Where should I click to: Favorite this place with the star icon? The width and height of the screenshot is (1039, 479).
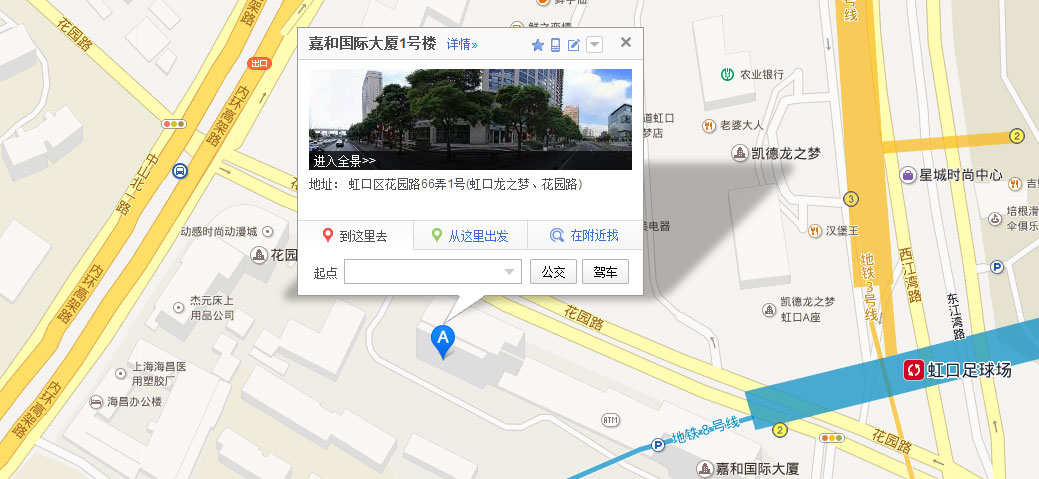pos(537,45)
